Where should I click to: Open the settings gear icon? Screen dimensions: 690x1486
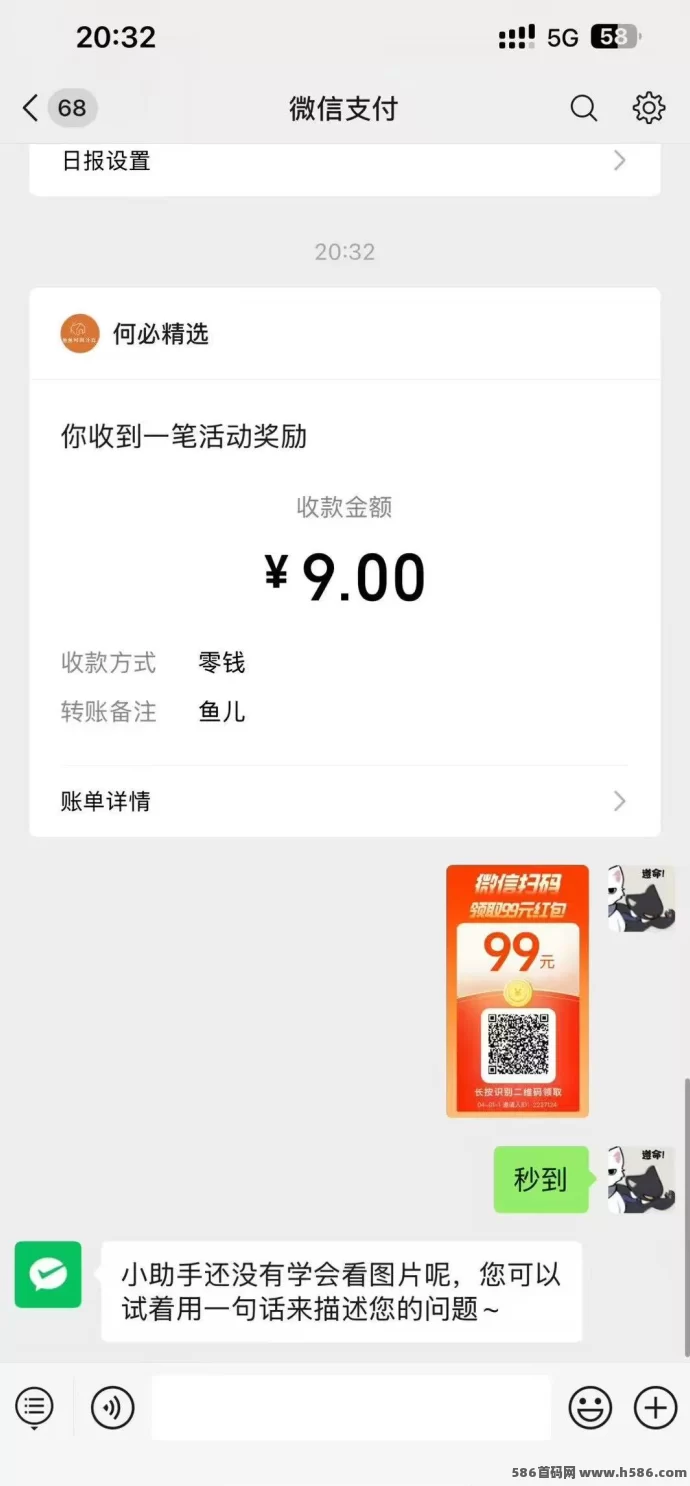(649, 108)
